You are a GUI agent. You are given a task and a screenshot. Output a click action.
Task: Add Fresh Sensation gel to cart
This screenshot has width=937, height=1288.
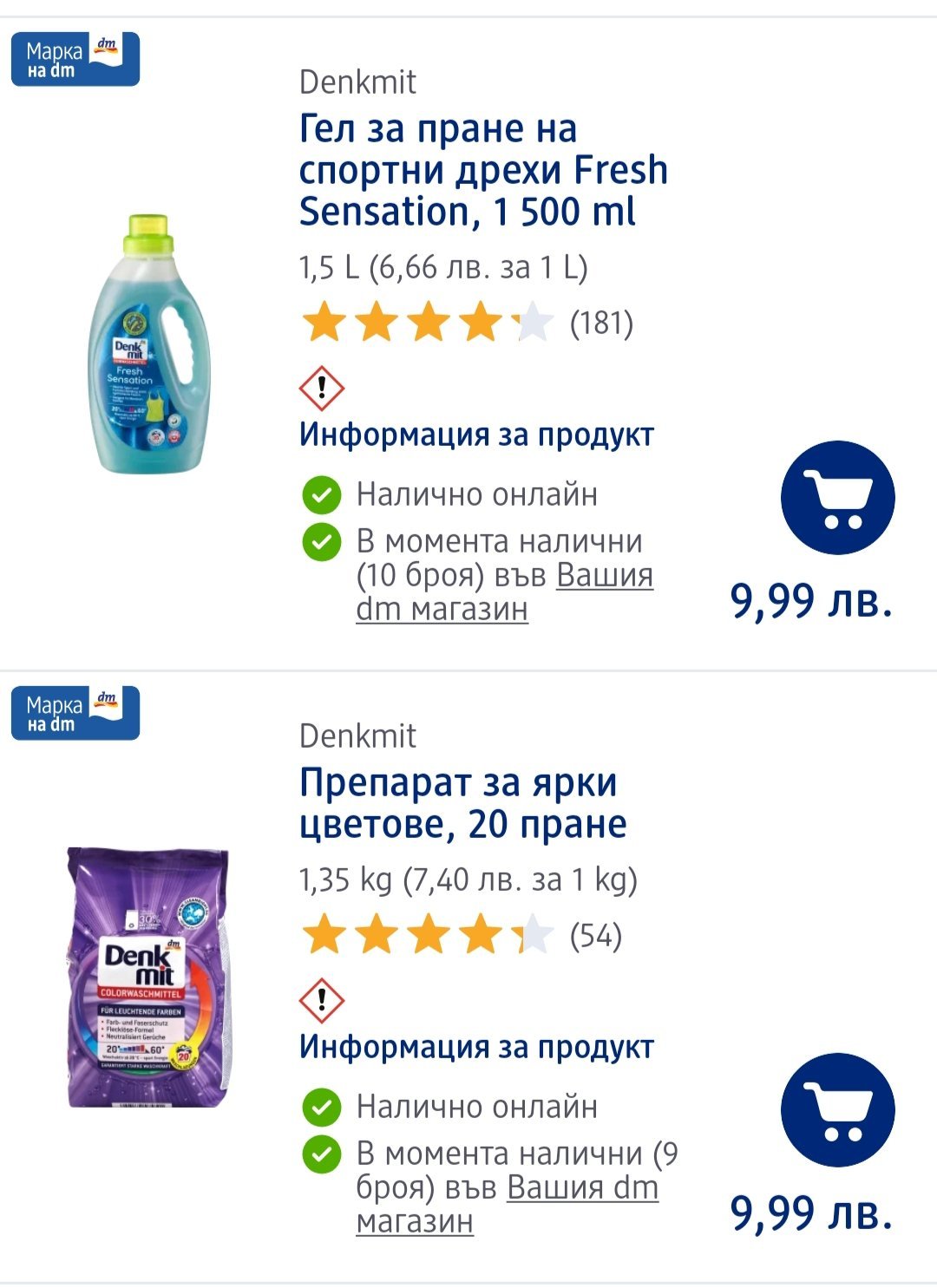pyautogui.click(x=837, y=498)
